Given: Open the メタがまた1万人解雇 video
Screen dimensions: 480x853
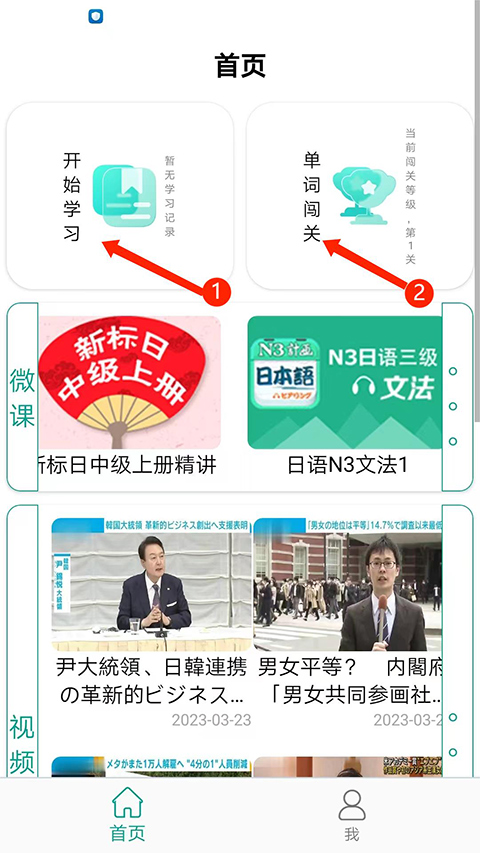Looking at the screenshot, I should pyautogui.click(x=151, y=767).
